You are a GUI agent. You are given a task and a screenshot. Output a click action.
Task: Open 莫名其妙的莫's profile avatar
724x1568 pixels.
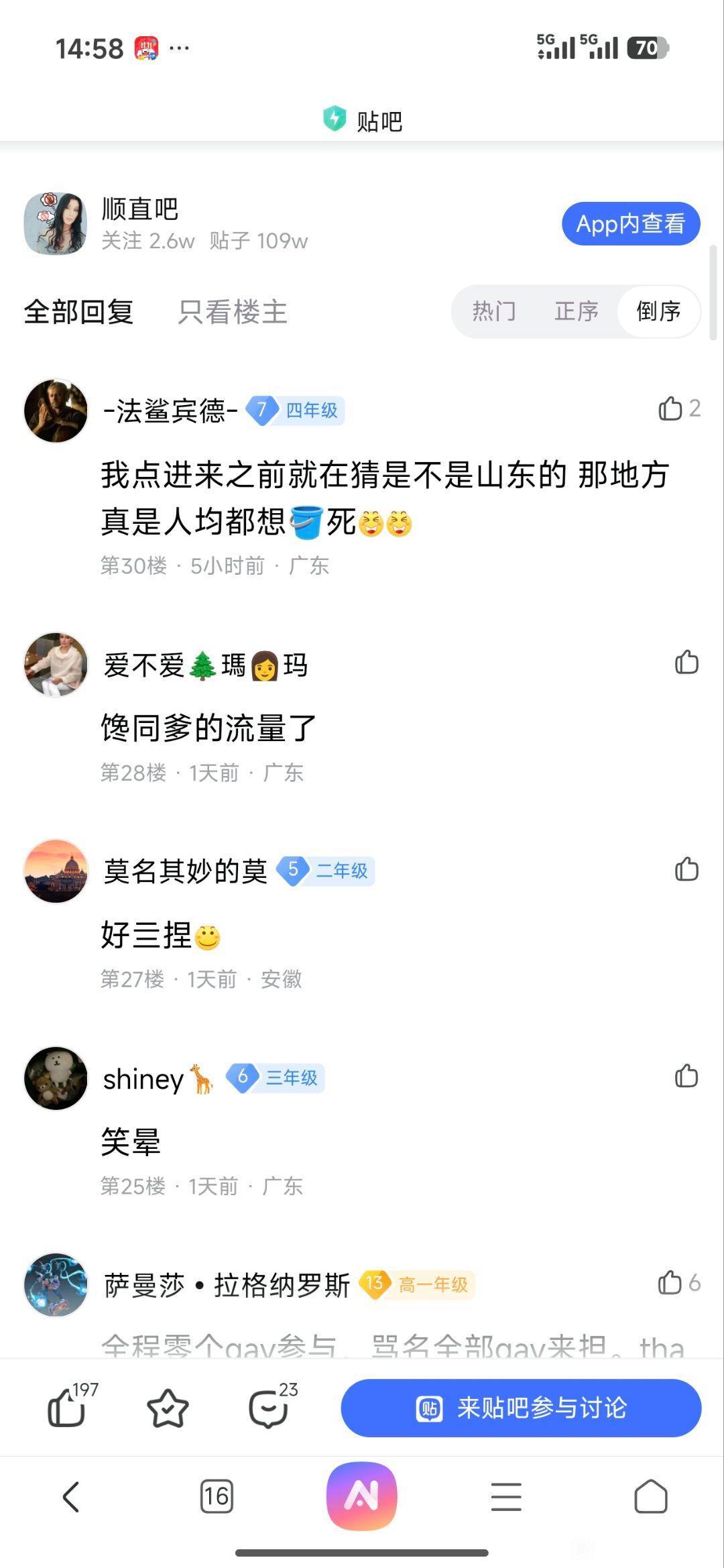56,871
